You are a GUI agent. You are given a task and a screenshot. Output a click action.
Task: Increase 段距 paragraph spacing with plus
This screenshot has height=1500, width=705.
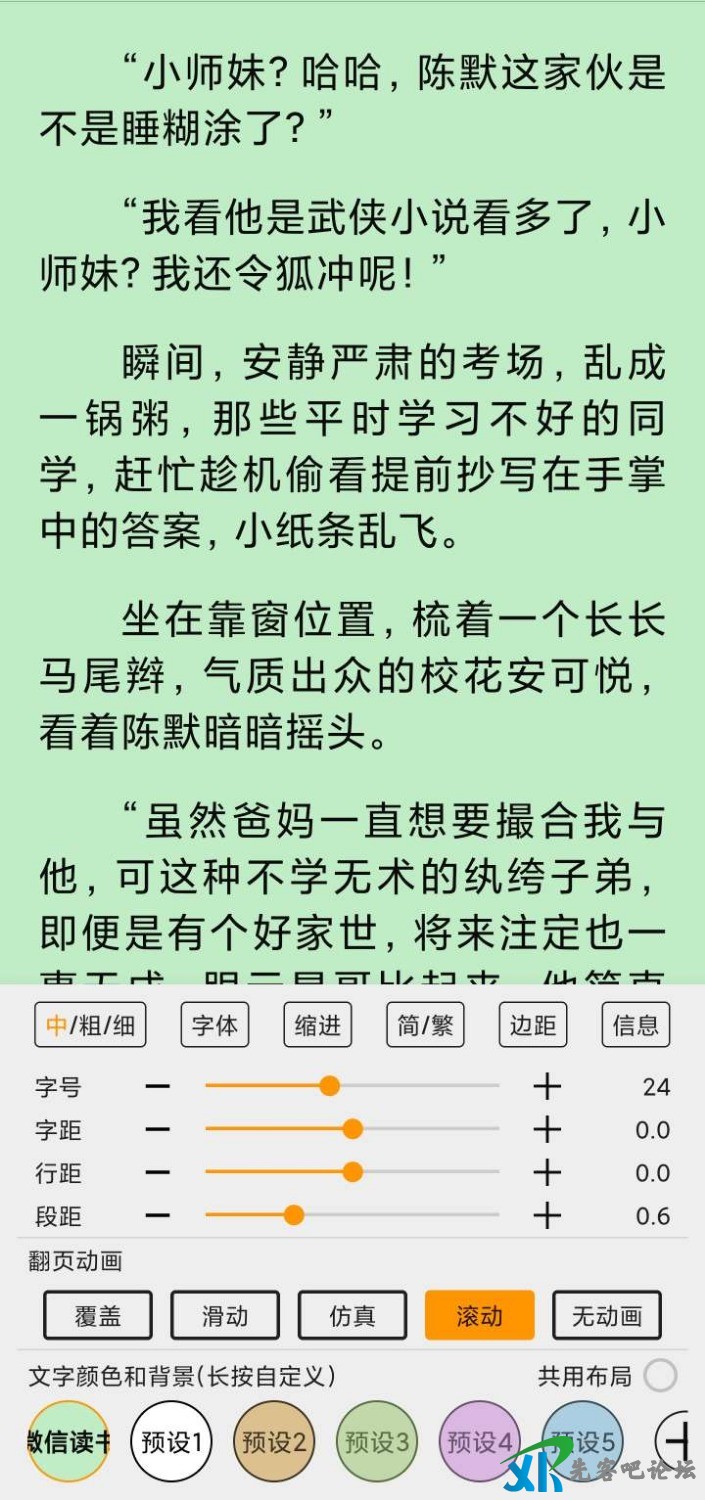pos(547,1216)
